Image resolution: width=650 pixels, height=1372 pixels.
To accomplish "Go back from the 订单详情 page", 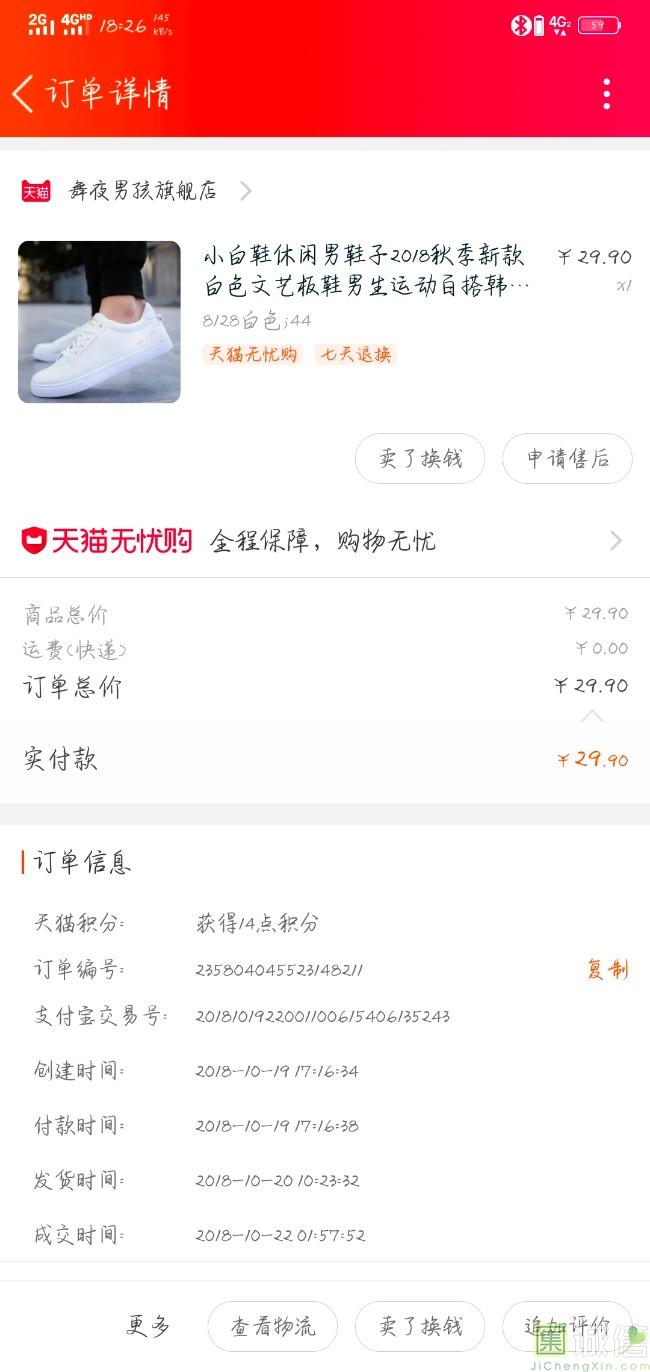I will (23, 93).
